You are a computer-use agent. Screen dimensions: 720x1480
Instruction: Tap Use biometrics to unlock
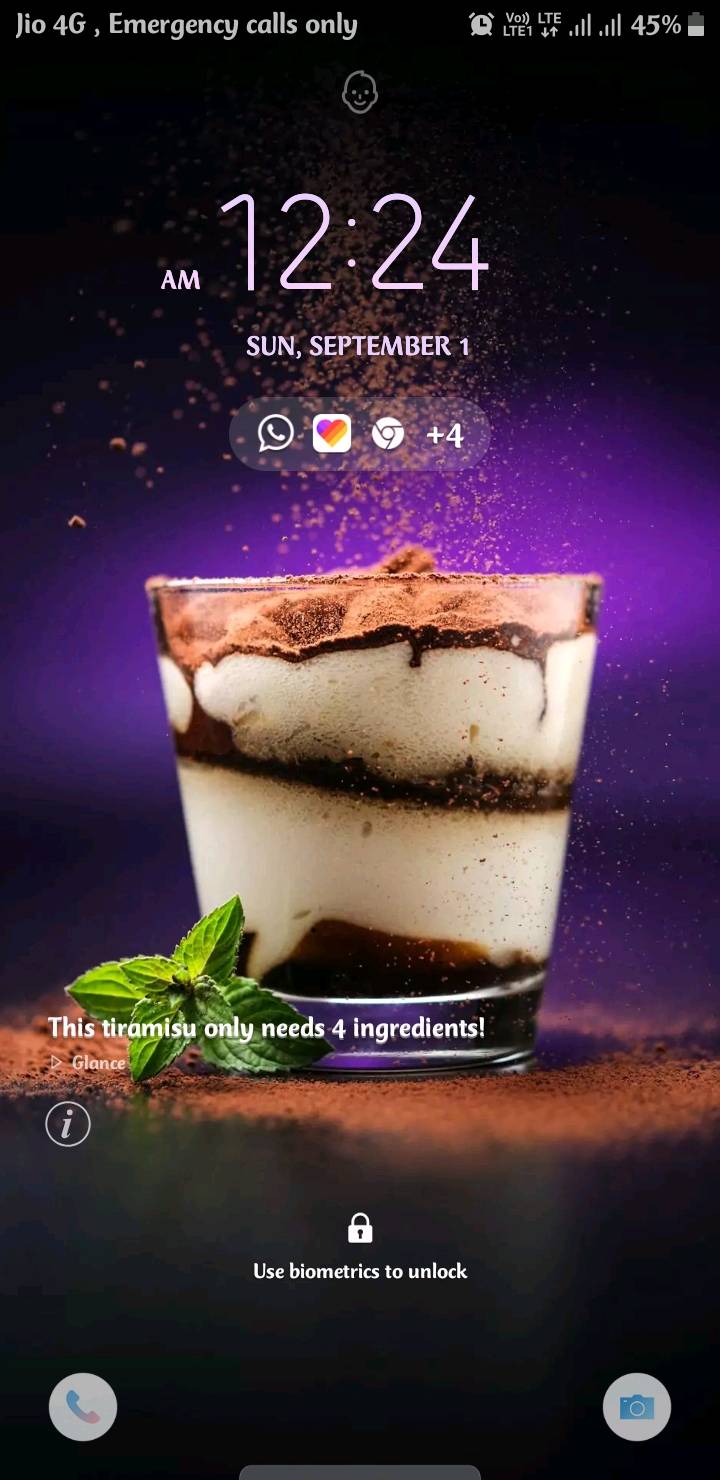click(x=360, y=1271)
